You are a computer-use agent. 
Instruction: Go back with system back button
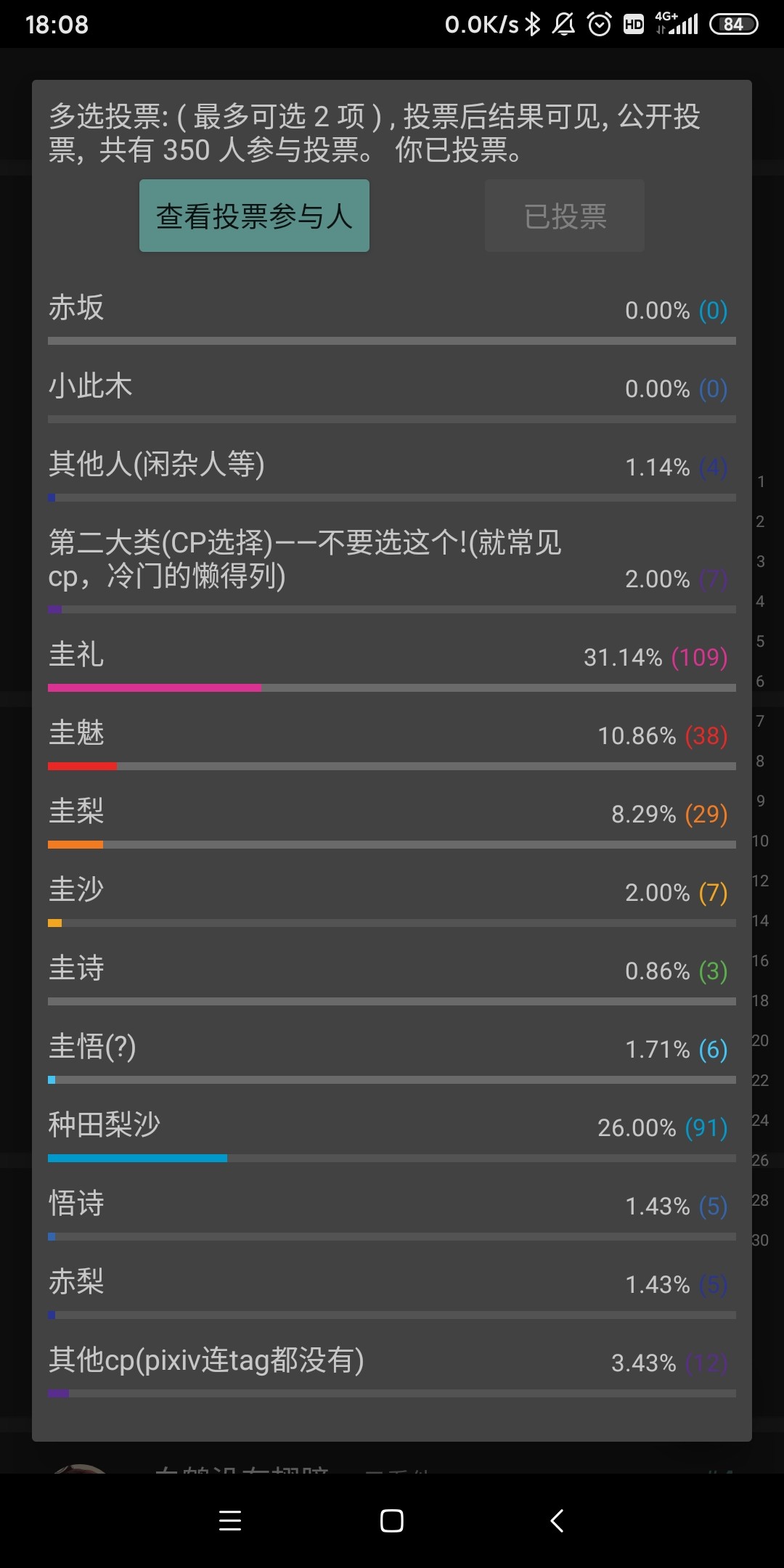point(557,1520)
